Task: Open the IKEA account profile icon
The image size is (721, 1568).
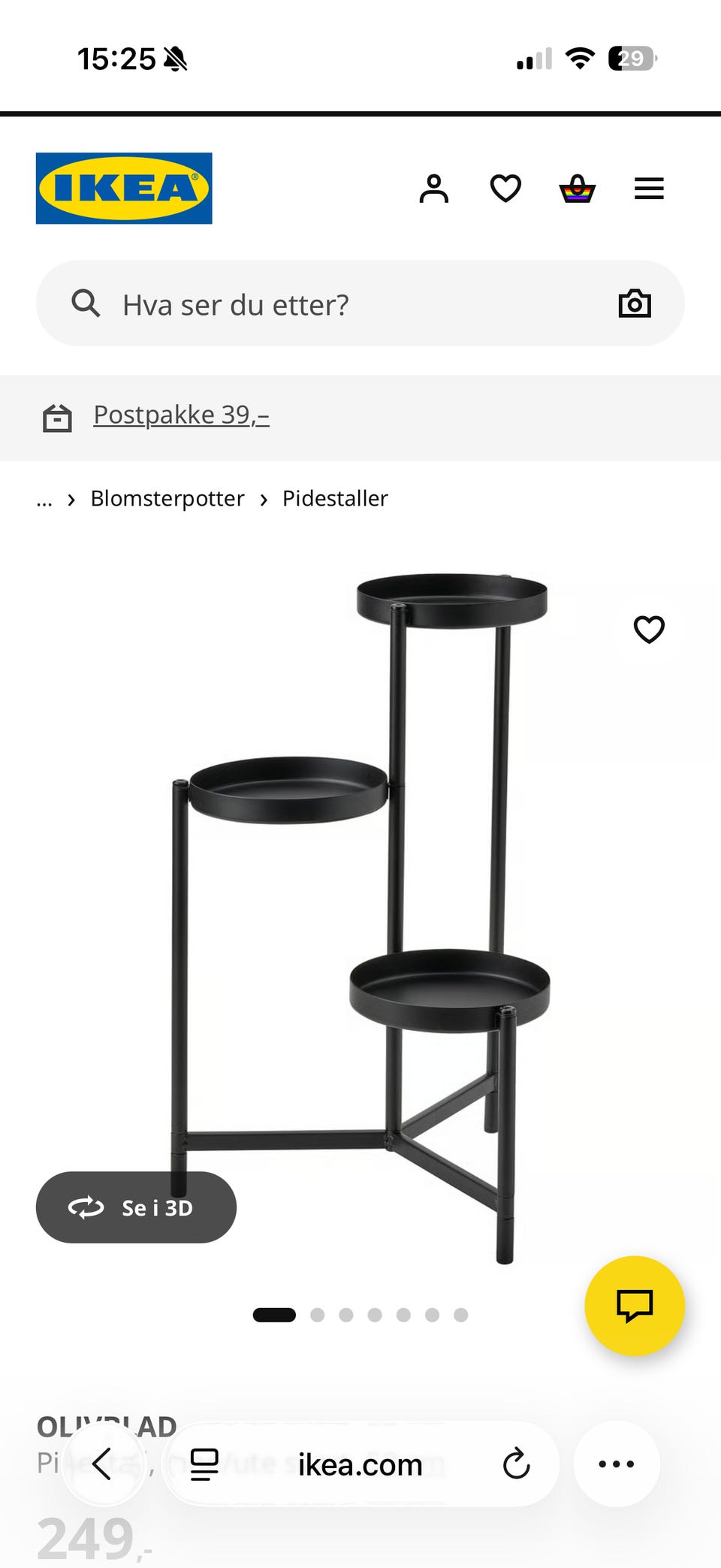Action: click(433, 189)
